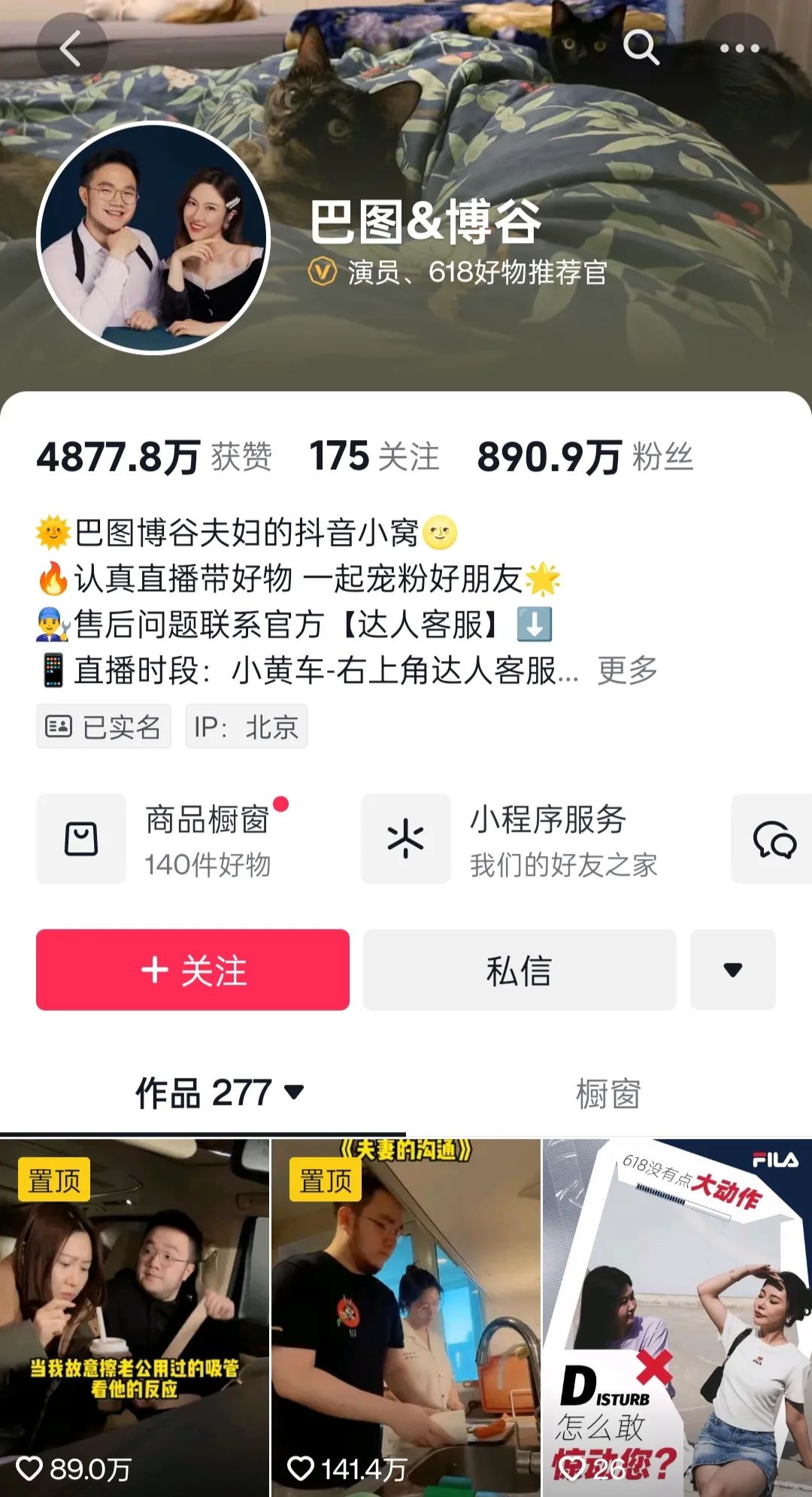Select the 作品 277 tab
812x1497 pixels.
218,1093
